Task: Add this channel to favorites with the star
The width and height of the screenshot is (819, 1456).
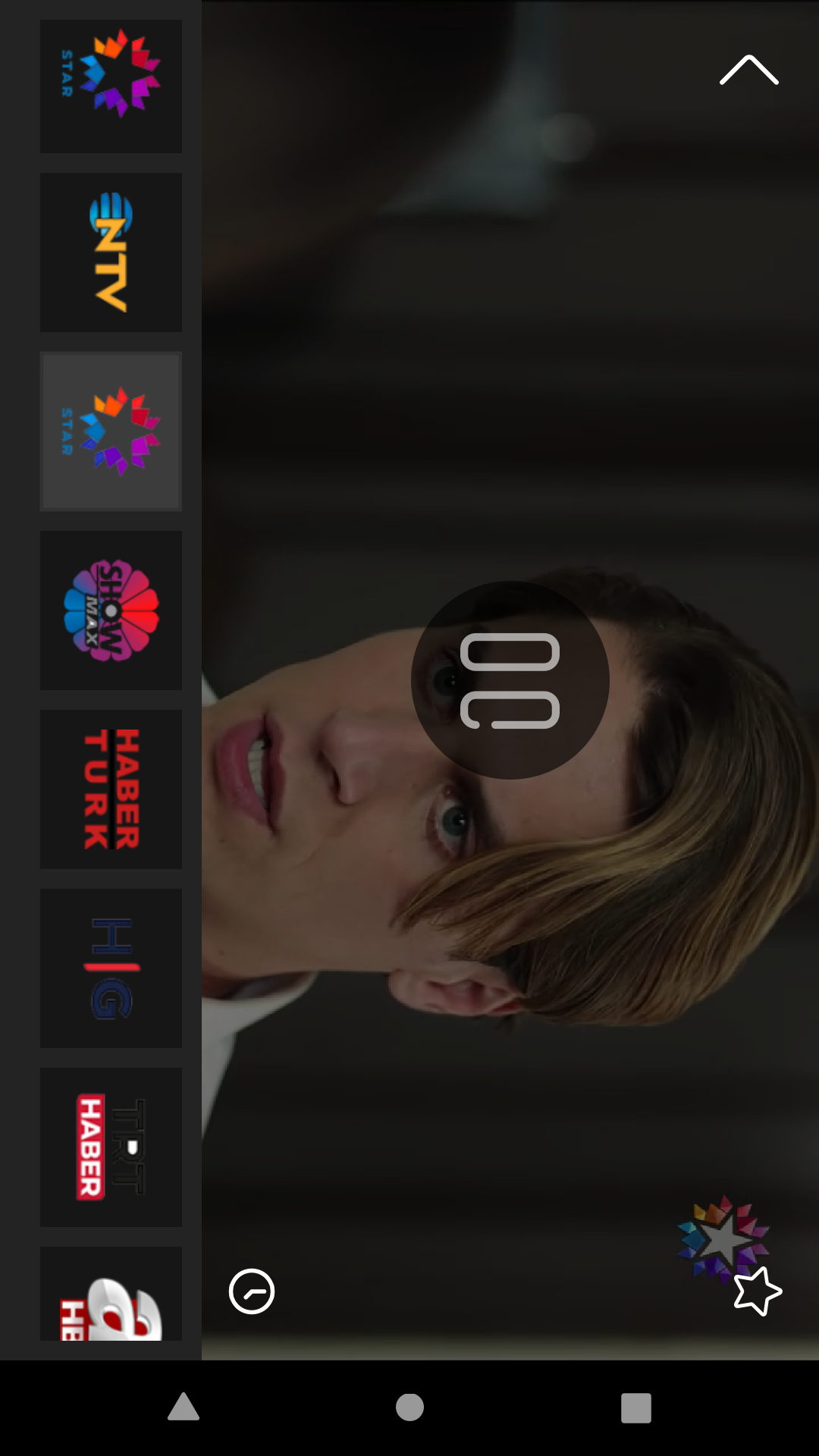Action: click(757, 1291)
